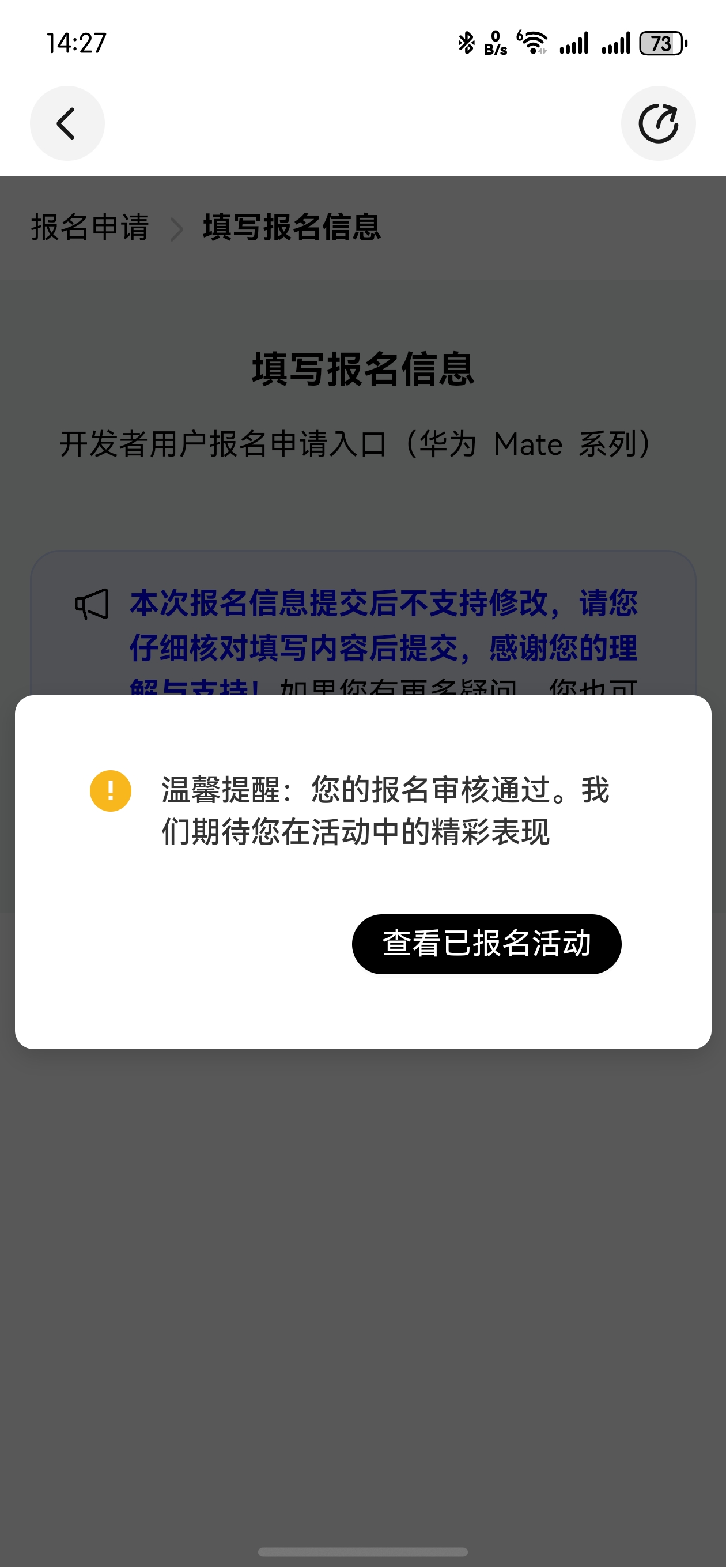Open 报名申请 breadcrumb link
This screenshot has height=1568, width=726.
90,228
